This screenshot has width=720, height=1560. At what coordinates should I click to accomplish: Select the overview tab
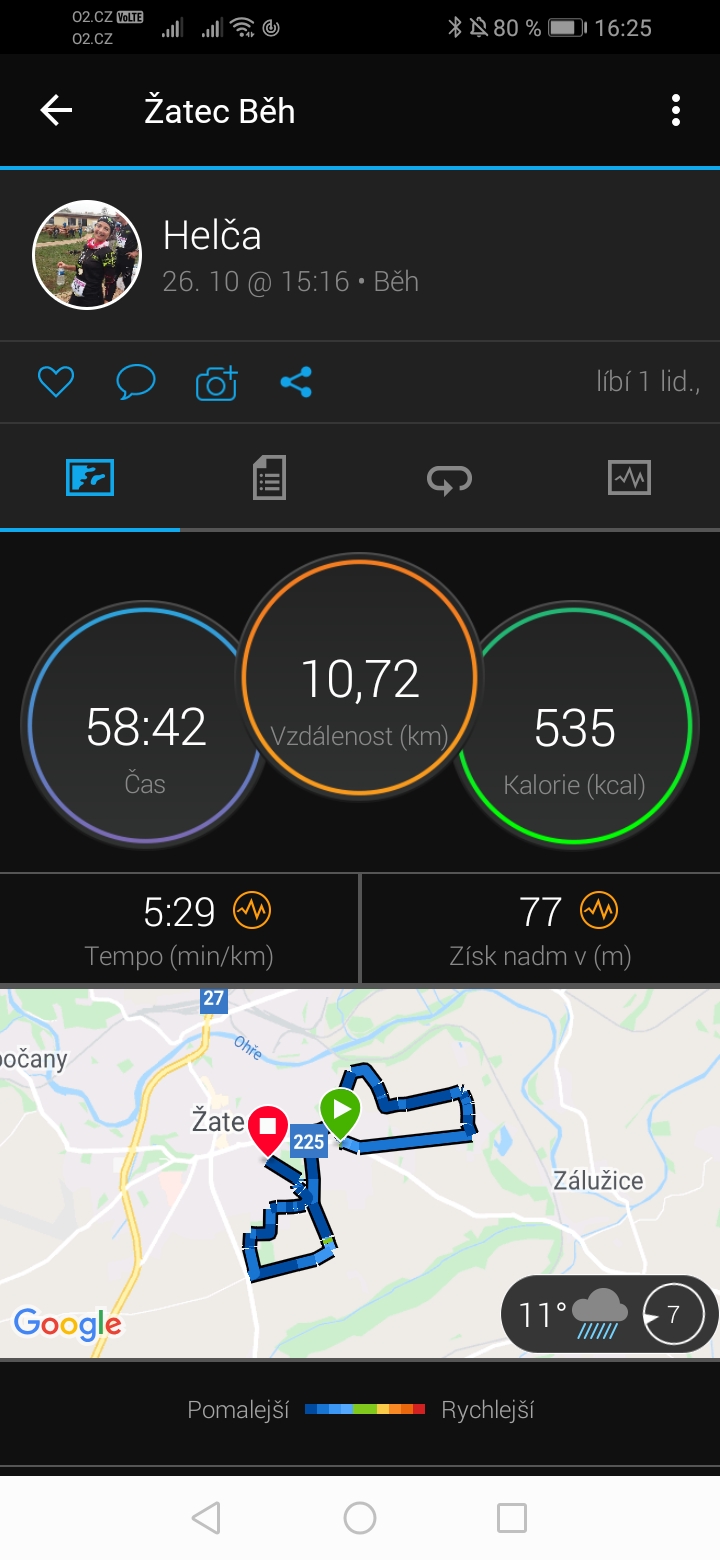click(x=90, y=478)
